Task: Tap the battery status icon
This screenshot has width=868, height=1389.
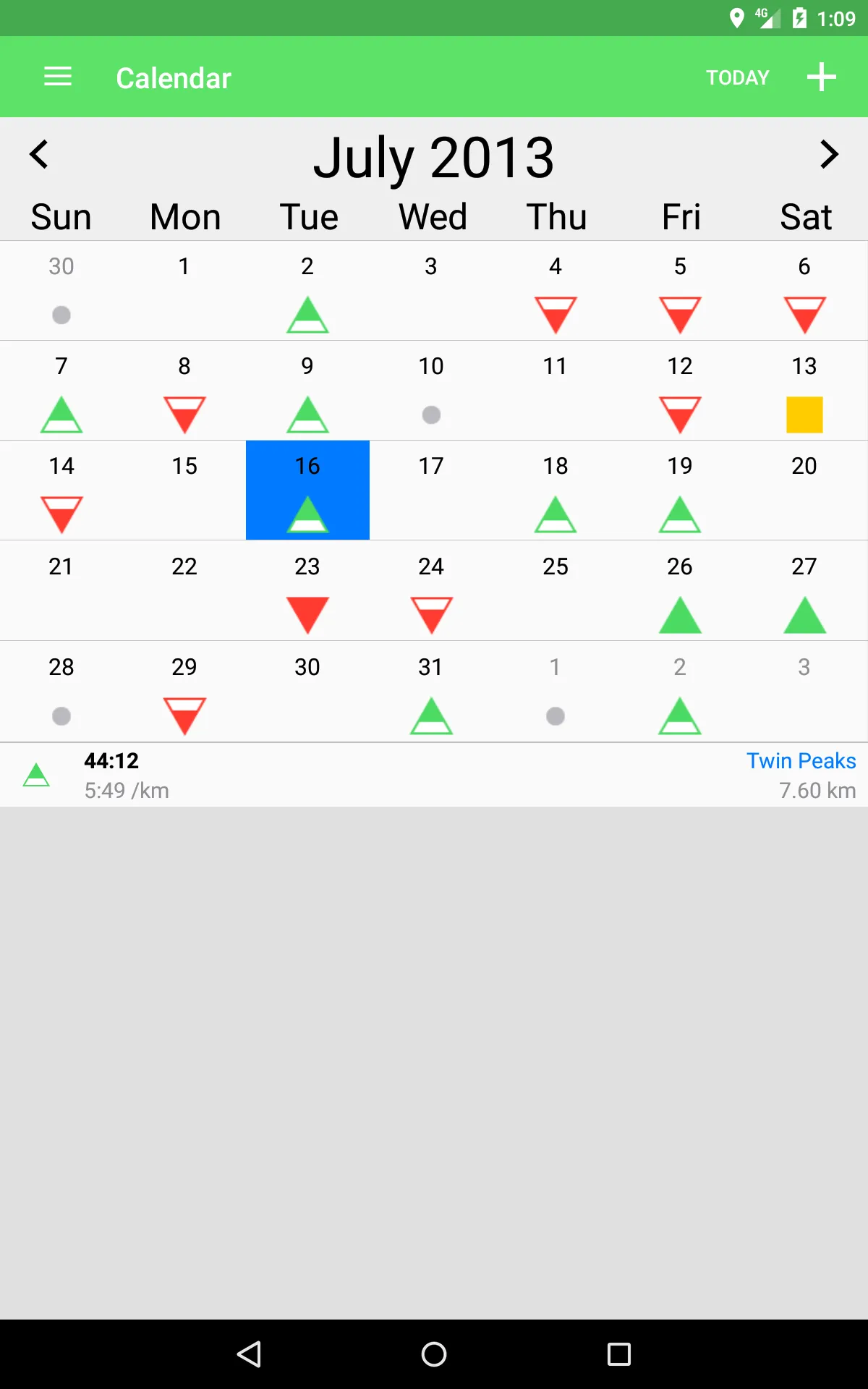Action: (x=799, y=20)
